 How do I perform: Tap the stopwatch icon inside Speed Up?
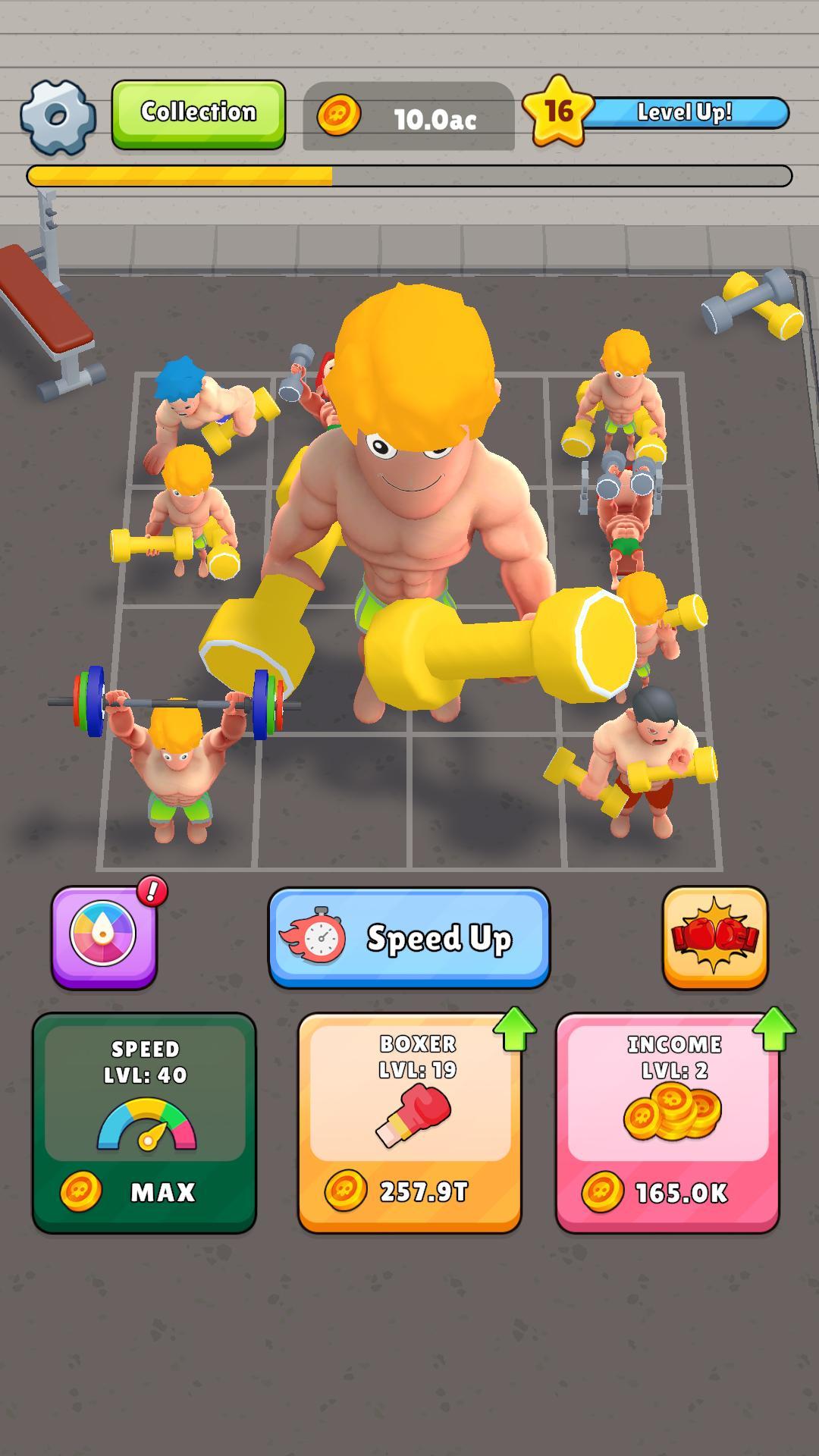coord(322,937)
